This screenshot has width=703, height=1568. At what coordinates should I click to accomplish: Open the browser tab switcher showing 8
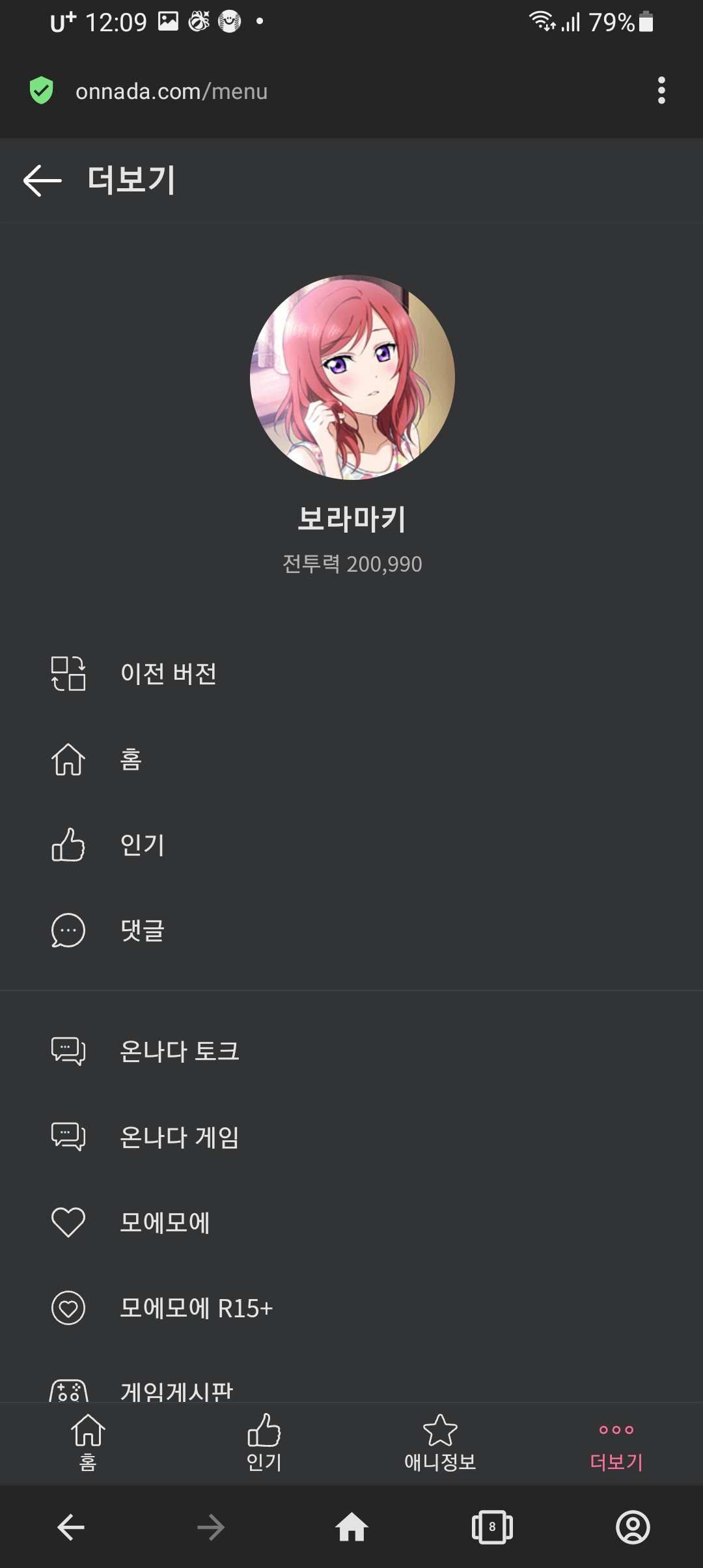492,1527
